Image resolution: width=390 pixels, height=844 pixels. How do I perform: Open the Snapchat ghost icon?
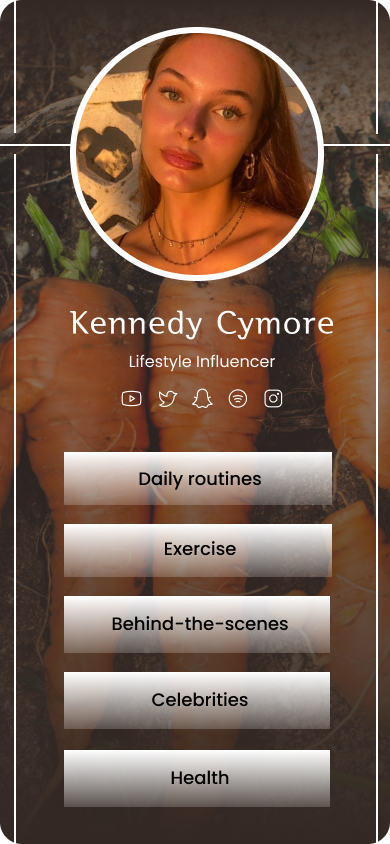[x=202, y=399]
